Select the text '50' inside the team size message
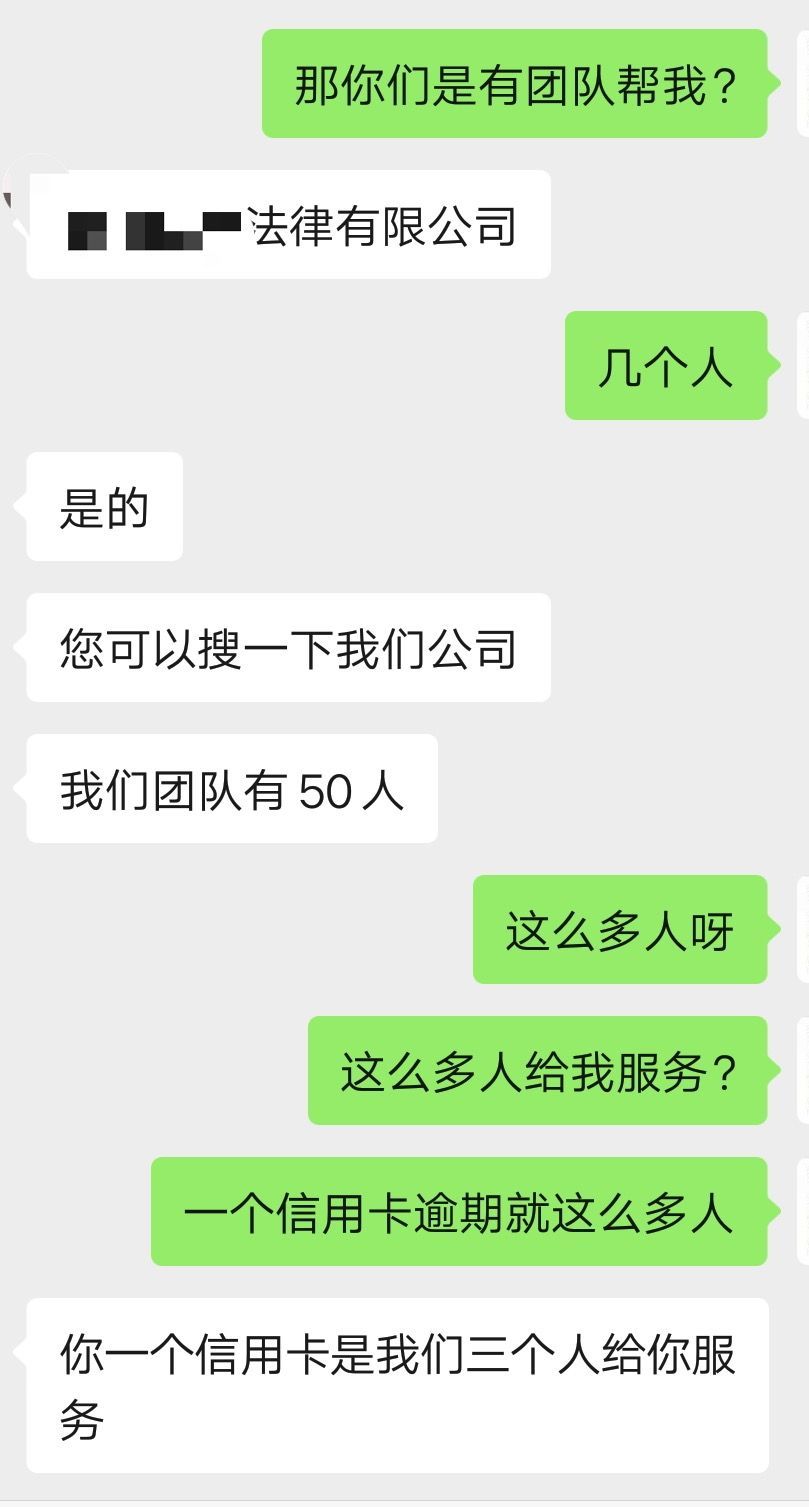This screenshot has width=809, height=1507. tap(320, 789)
